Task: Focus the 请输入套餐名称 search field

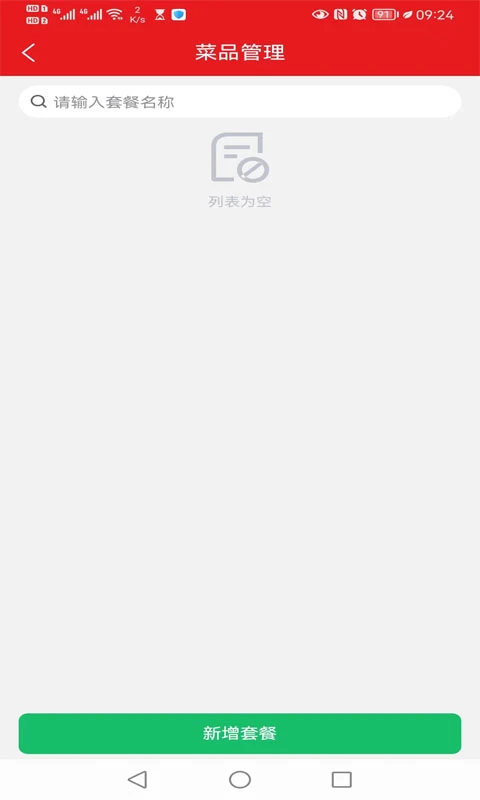Action: coord(240,102)
